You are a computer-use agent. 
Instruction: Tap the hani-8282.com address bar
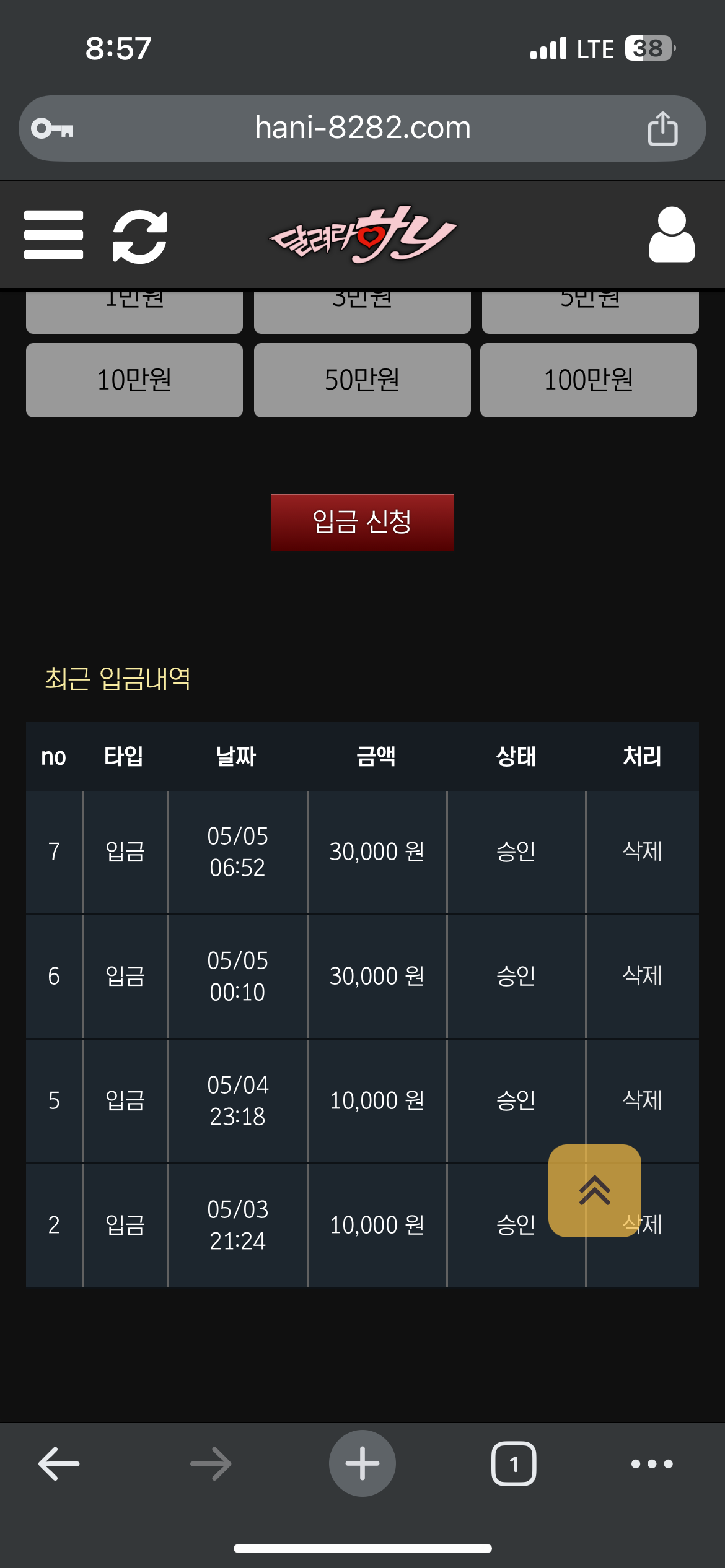(x=362, y=128)
